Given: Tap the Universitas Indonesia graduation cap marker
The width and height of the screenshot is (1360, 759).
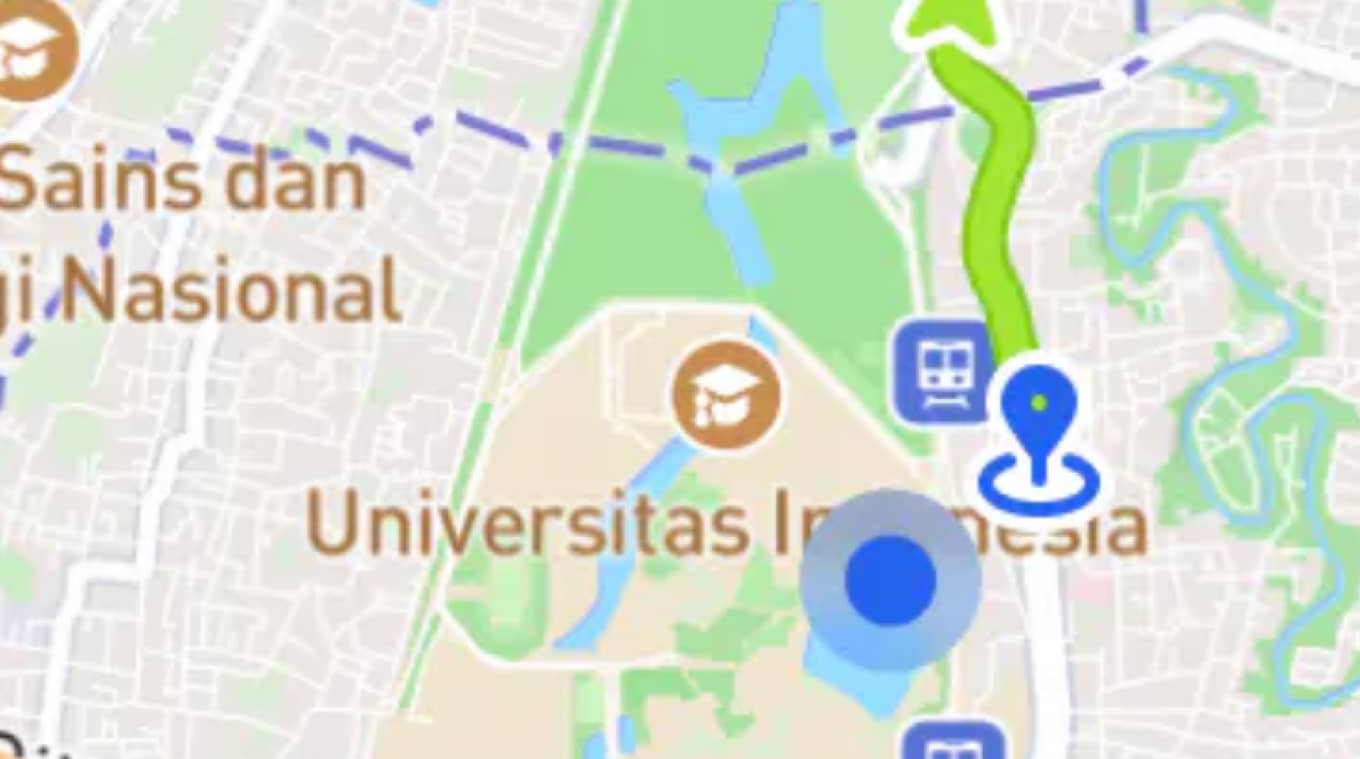Looking at the screenshot, I should click(x=727, y=396).
